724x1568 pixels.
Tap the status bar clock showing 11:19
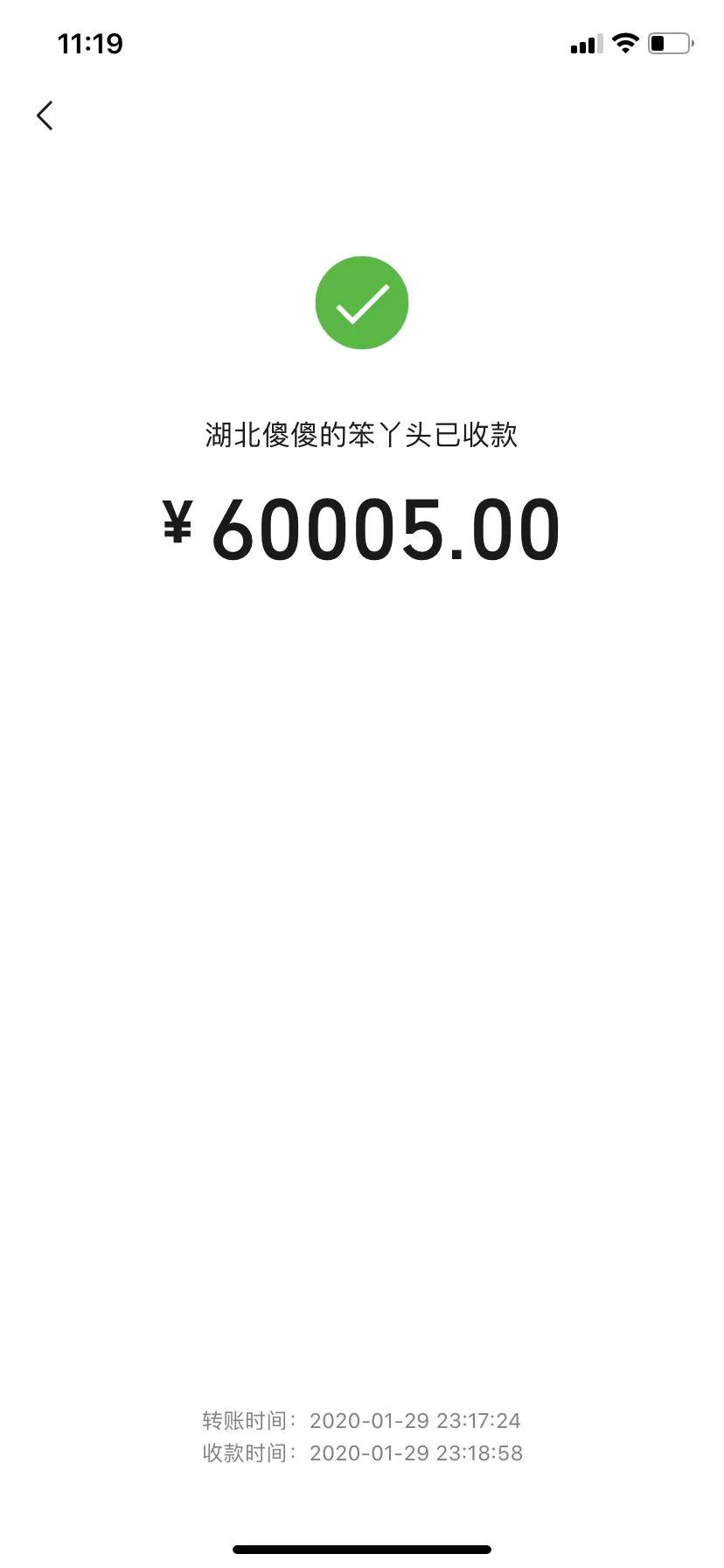click(x=91, y=42)
